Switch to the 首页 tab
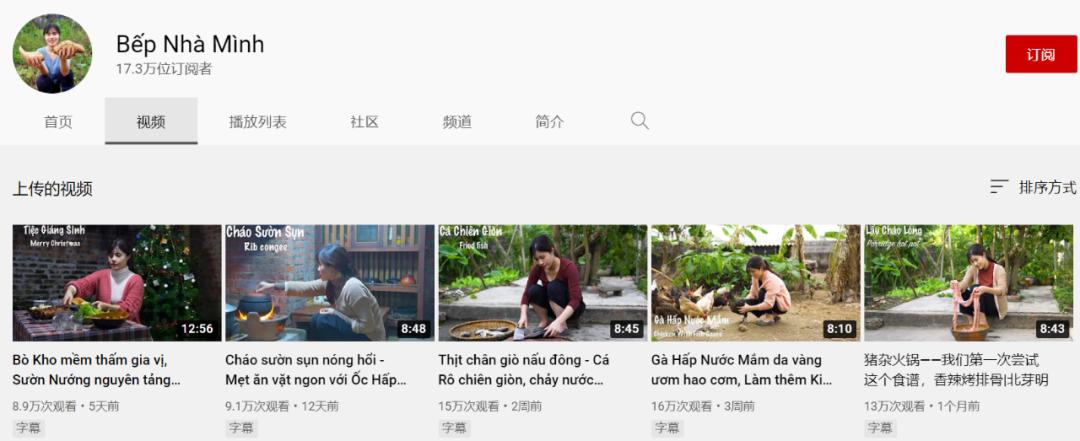 click(58, 122)
